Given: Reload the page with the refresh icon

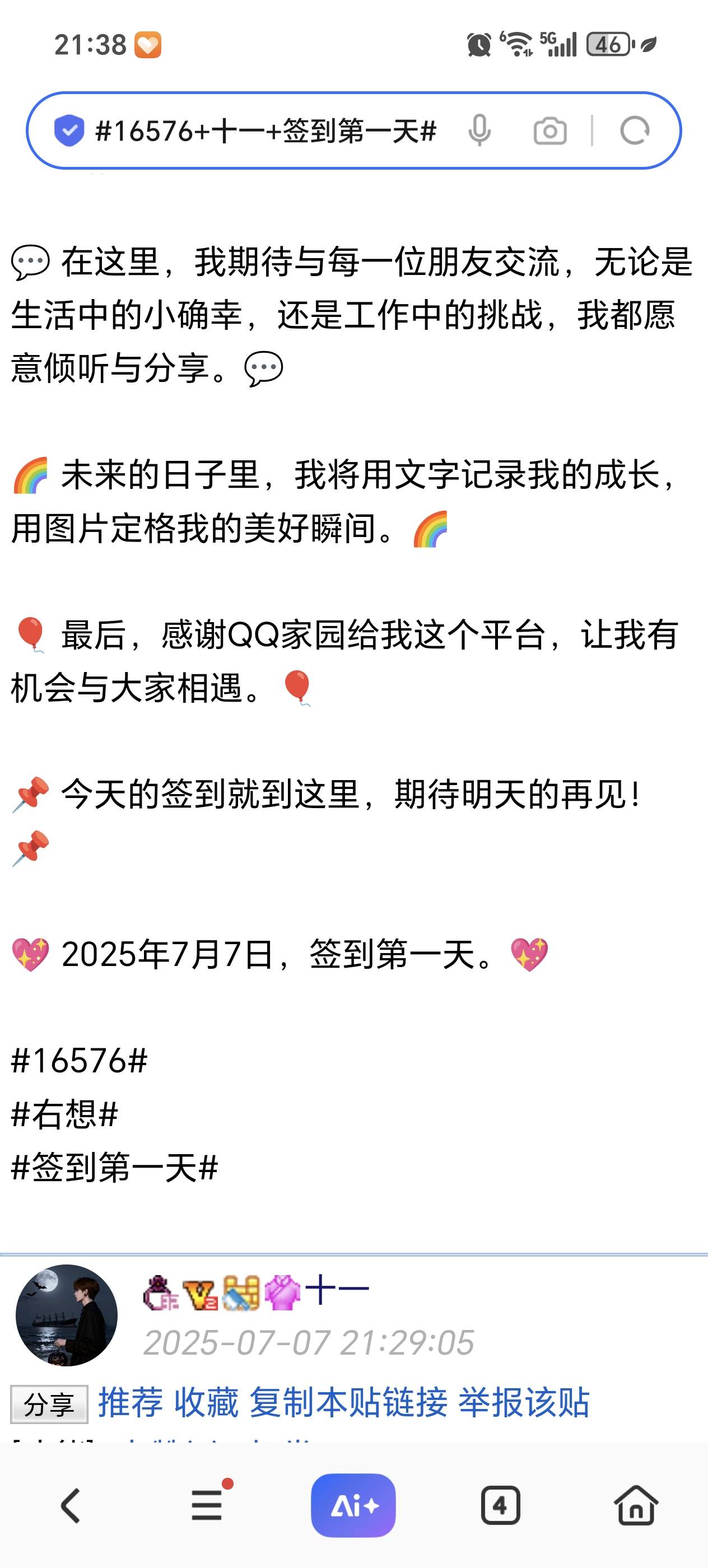Looking at the screenshot, I should coord(634,131).
